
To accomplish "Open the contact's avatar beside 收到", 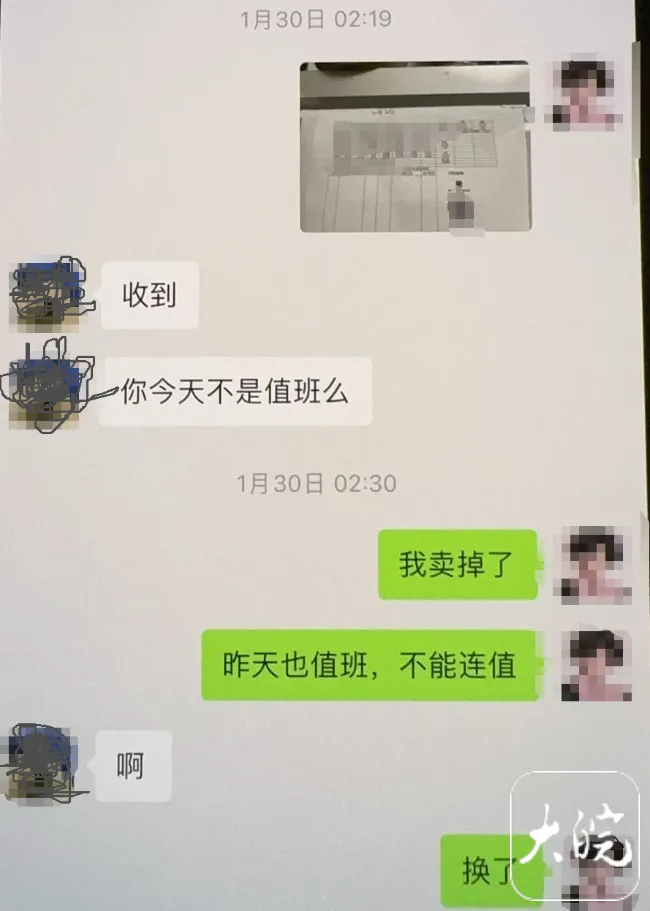I will (44, 295).
